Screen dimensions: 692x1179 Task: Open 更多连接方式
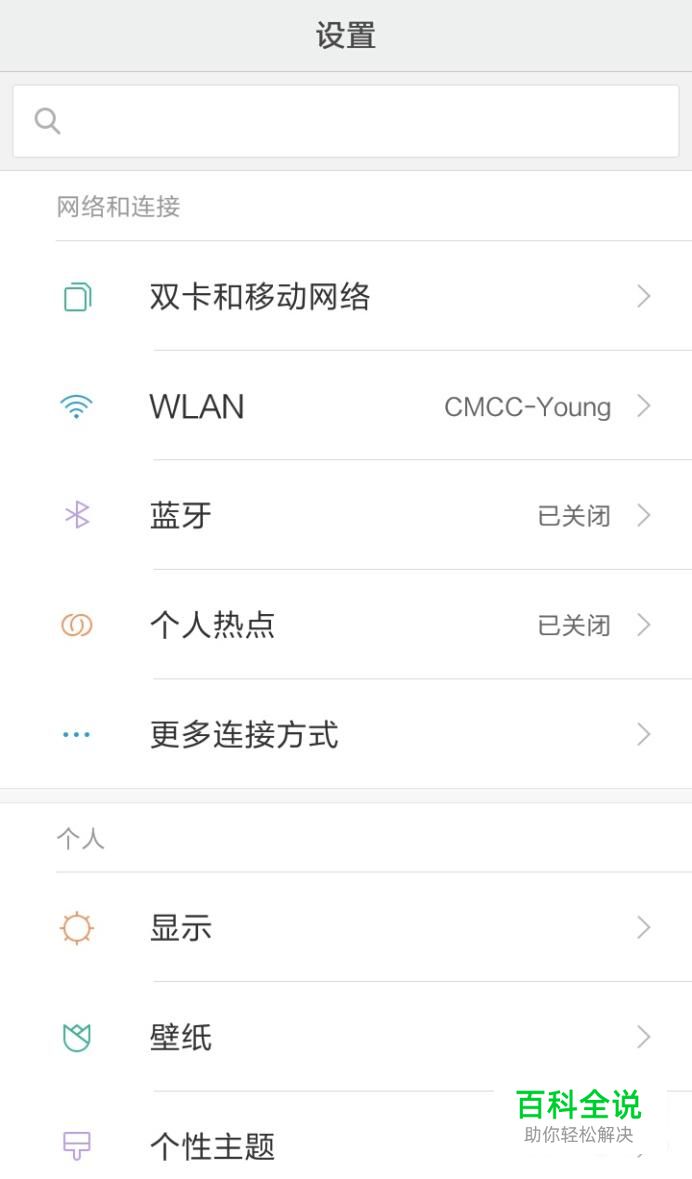tap(346, 735)
